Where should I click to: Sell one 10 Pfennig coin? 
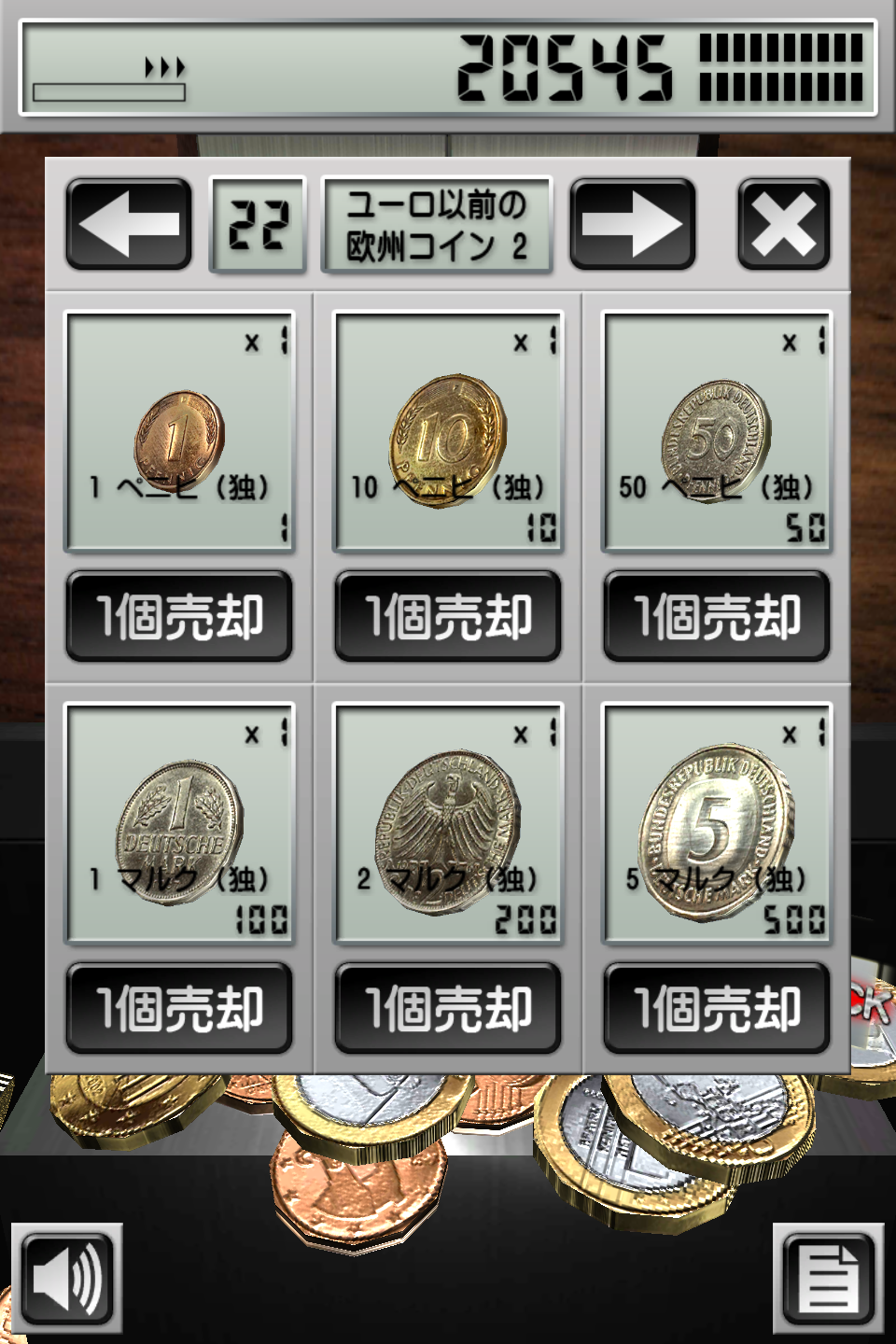[x=448, y=617]
